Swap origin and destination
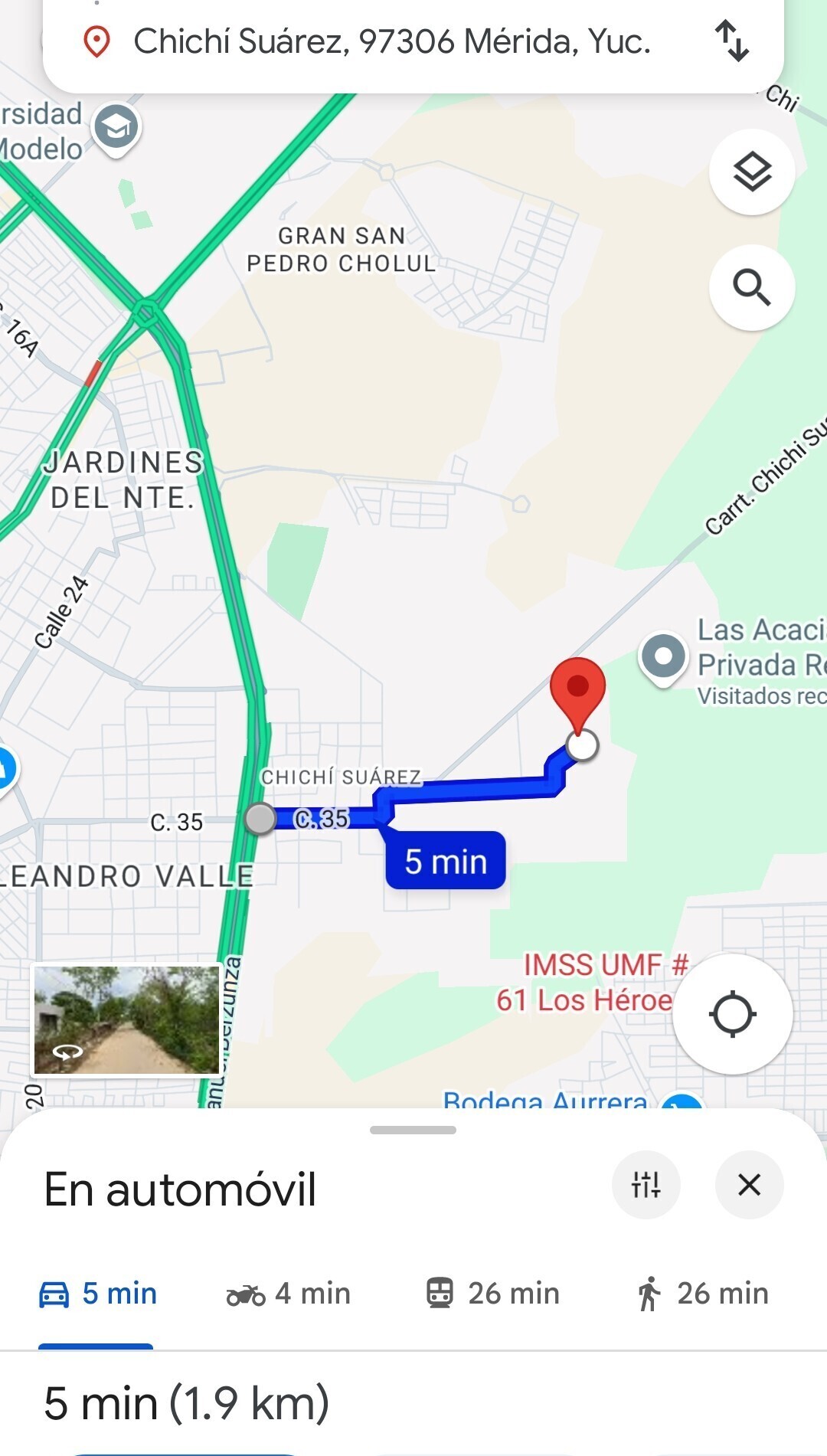This screenshot has height=1456, width=827. [731, 41]
